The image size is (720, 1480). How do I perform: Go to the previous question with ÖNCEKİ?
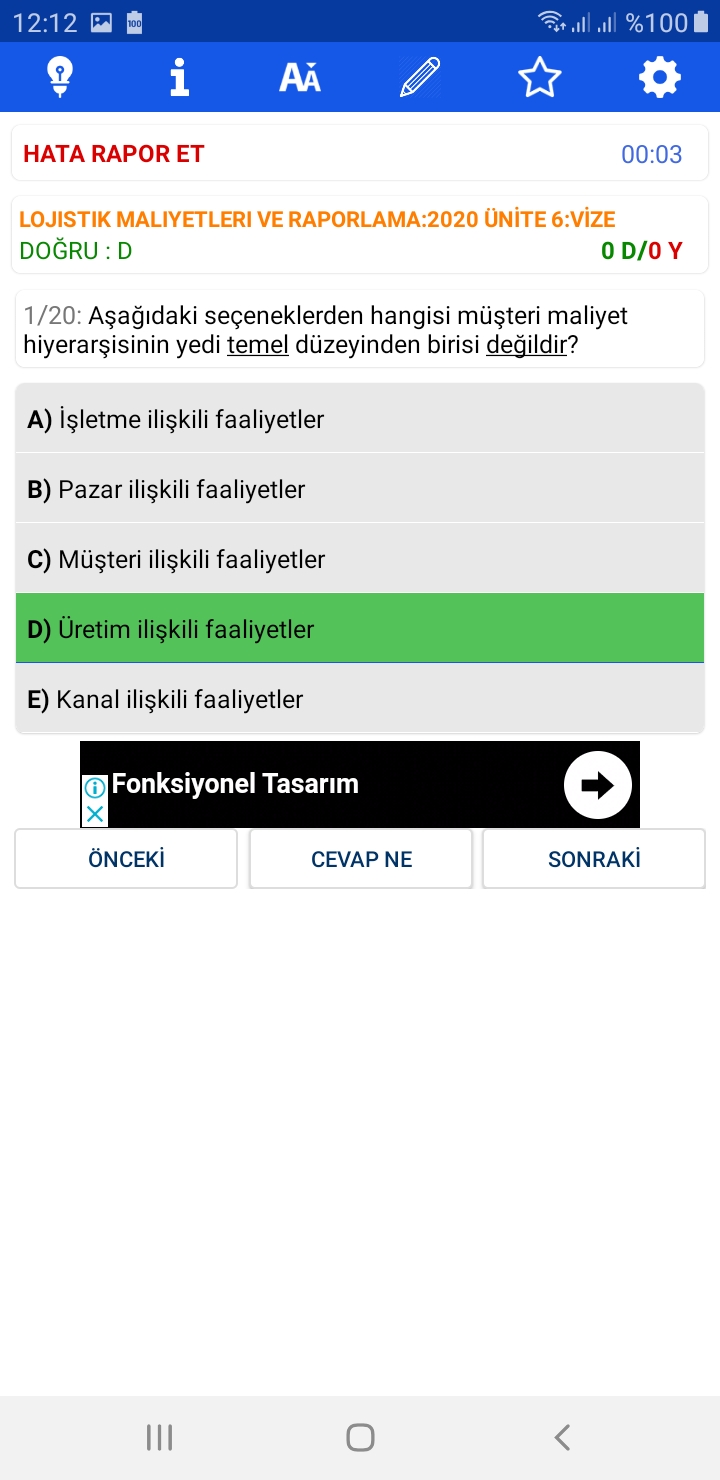[126, 859]
